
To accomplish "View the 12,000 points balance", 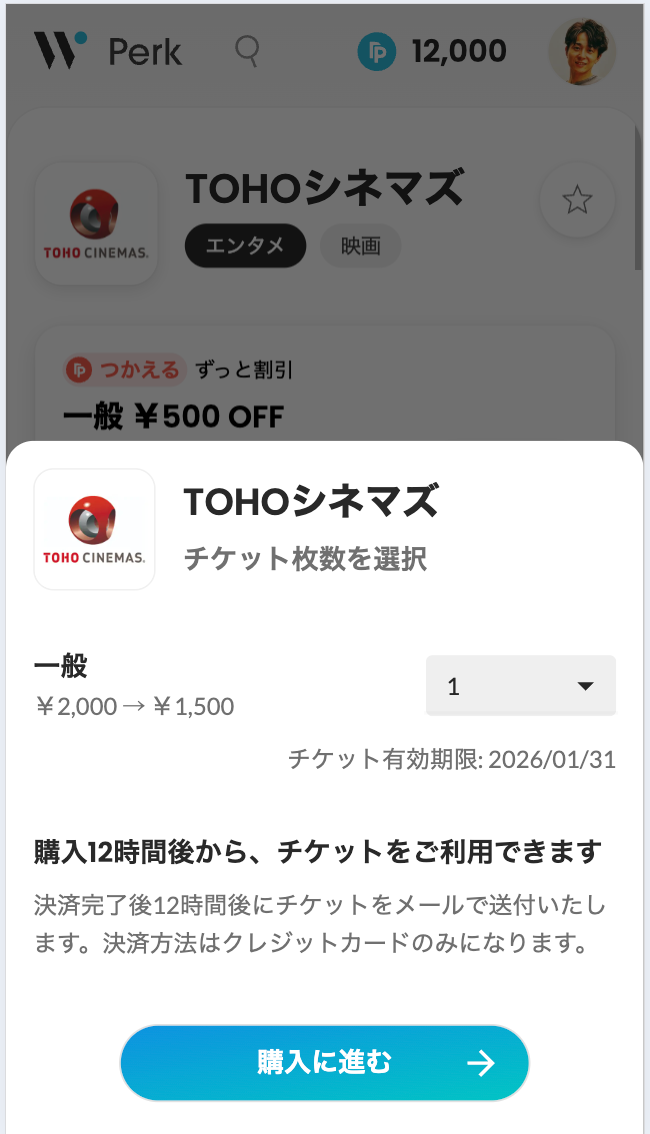I will click(432, 51).
